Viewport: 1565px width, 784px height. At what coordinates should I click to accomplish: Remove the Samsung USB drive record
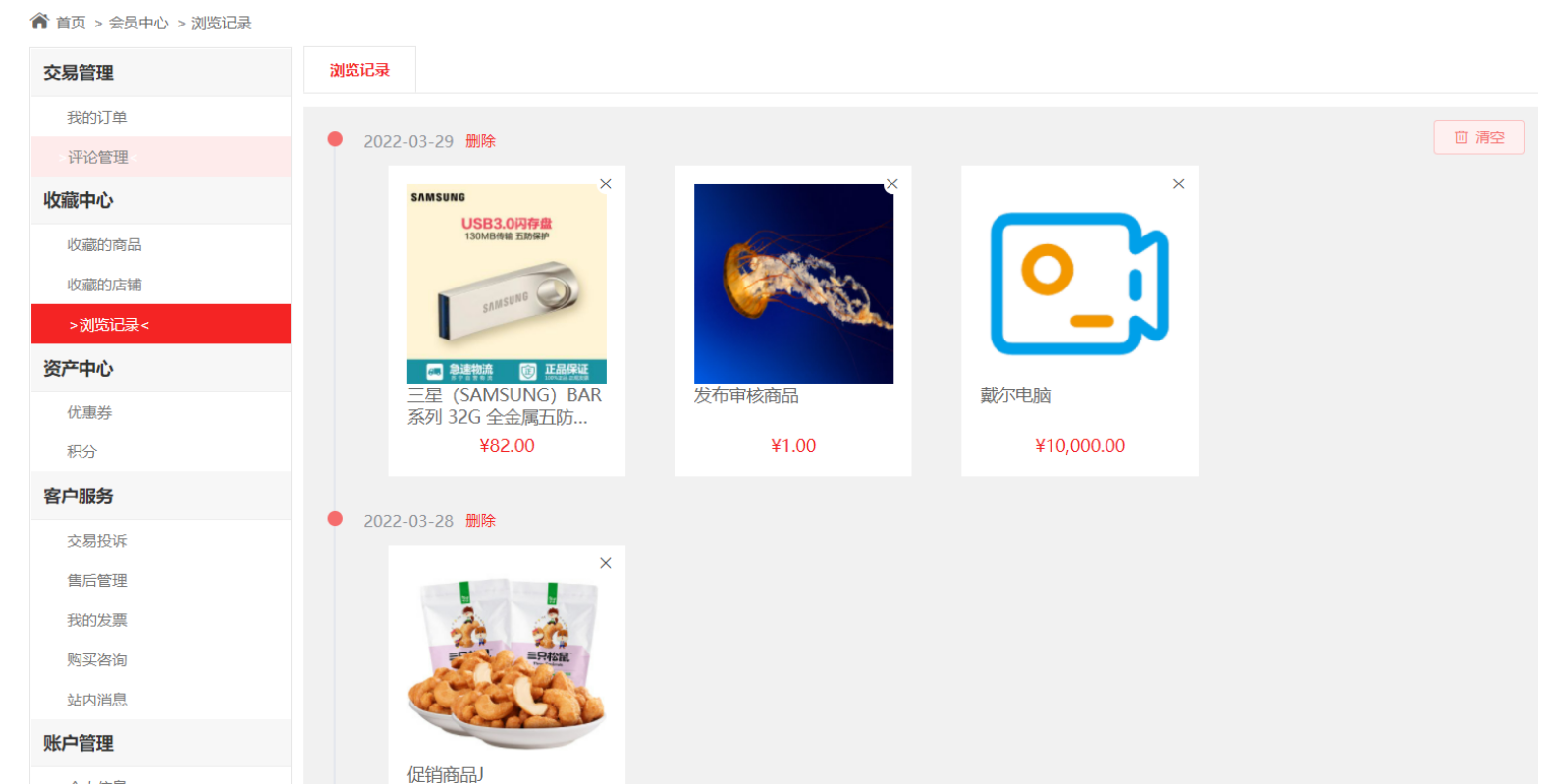click(606, 184)
